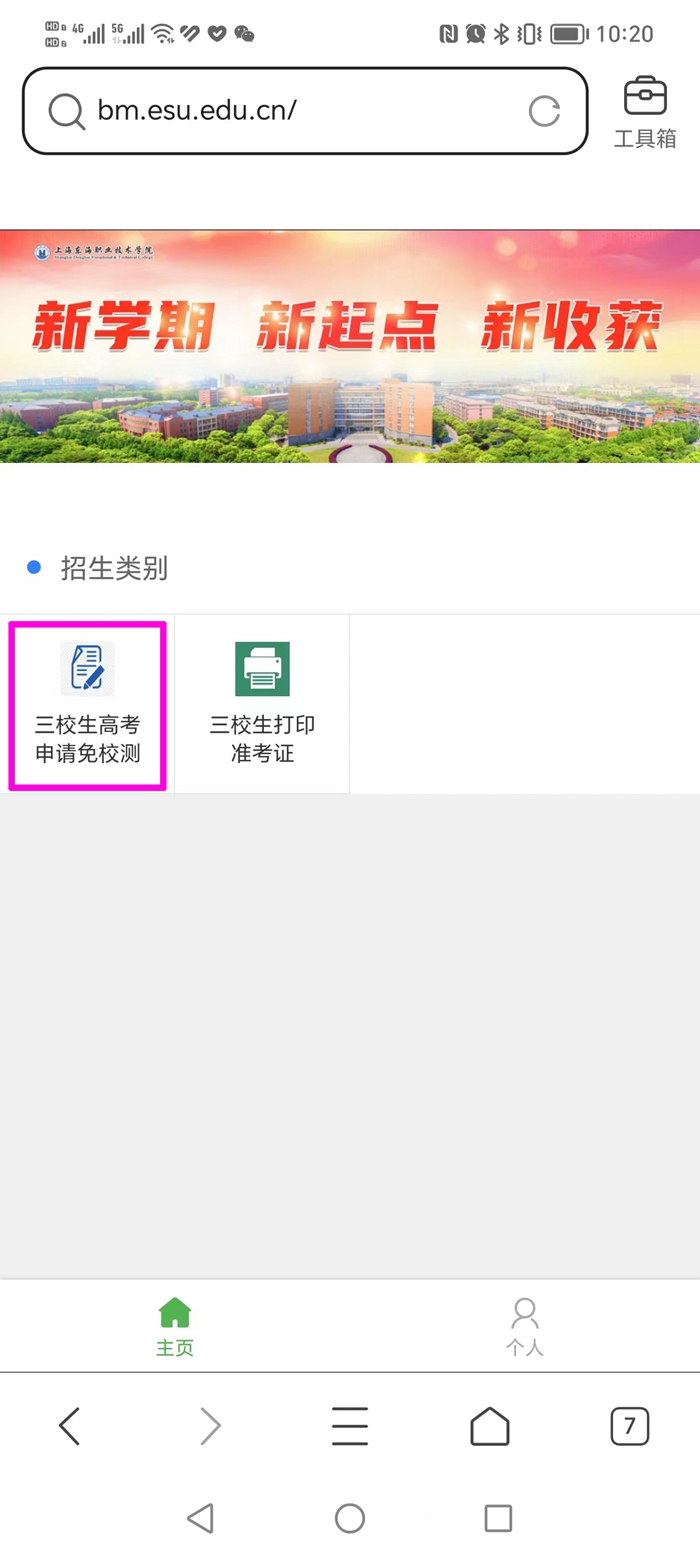View the 7 open browser tabs
This screenshot has height=1556, width=700.
[629, 1426]
